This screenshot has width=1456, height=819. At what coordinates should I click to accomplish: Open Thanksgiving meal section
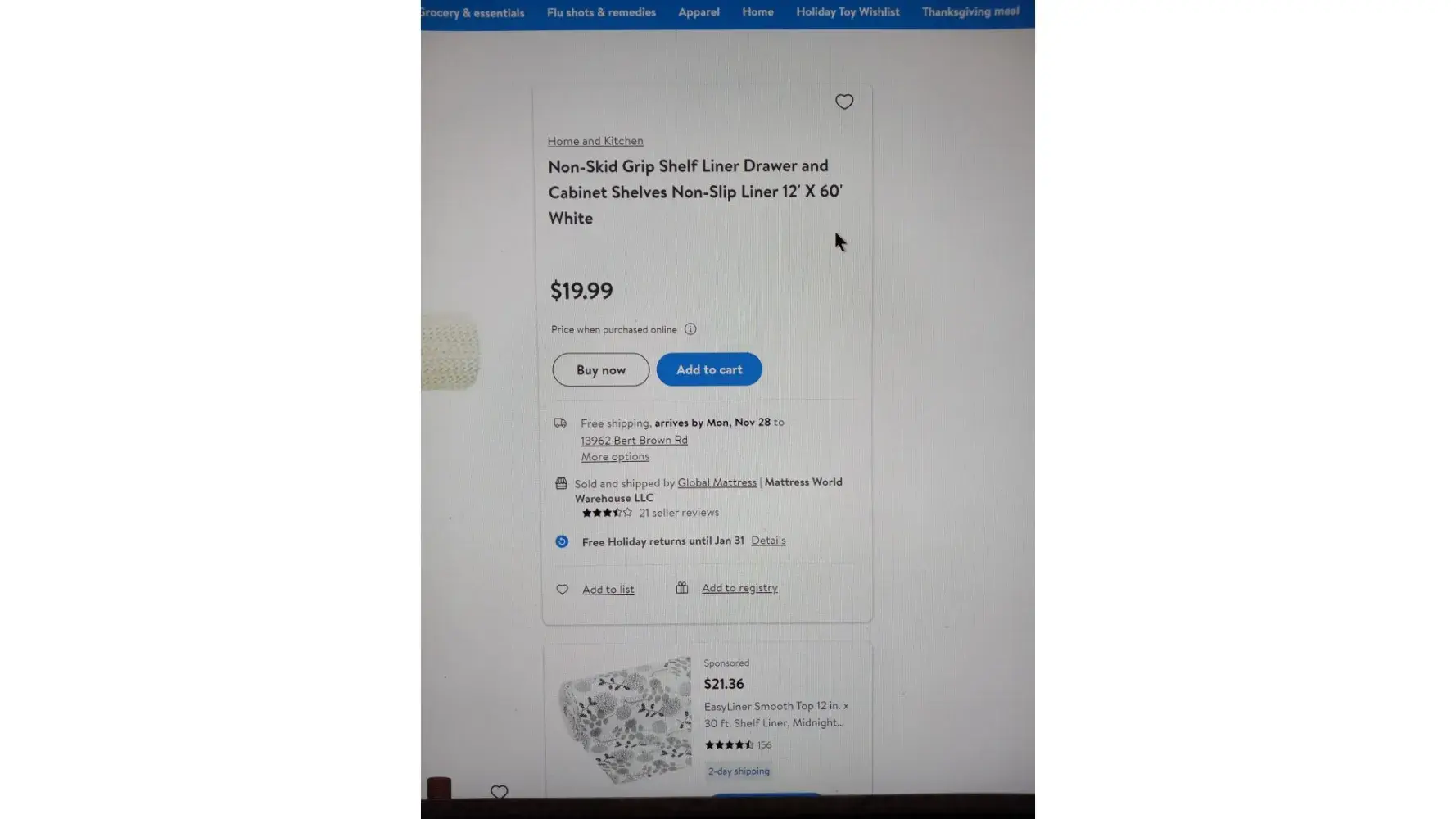point(970,12)
